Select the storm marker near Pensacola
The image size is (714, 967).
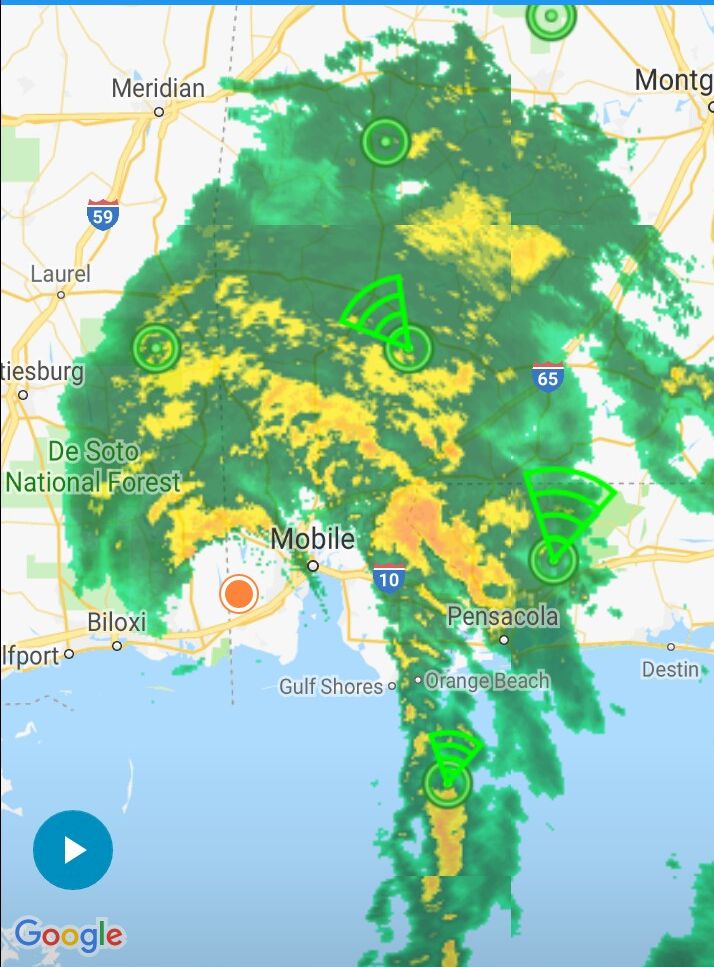pos(553,561)
